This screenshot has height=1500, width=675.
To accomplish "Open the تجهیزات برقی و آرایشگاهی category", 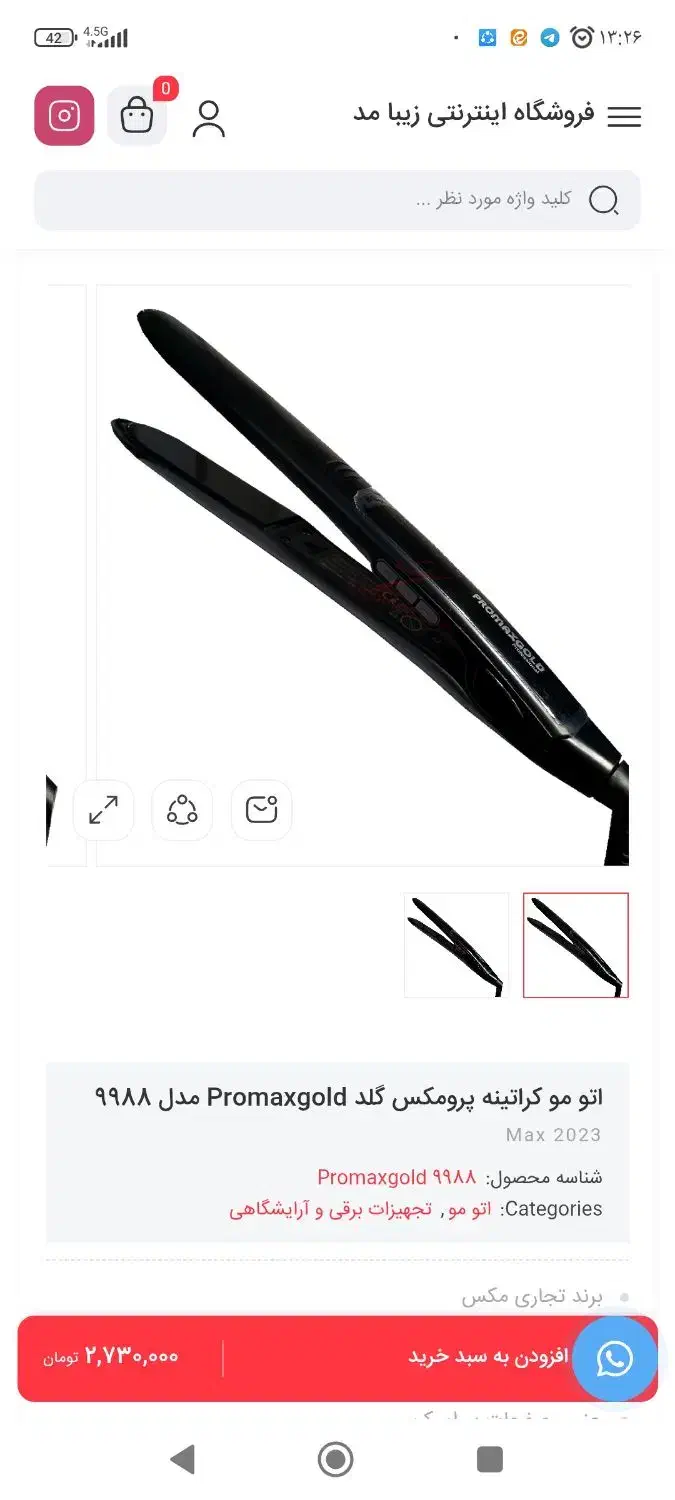I will [330, 1209].
